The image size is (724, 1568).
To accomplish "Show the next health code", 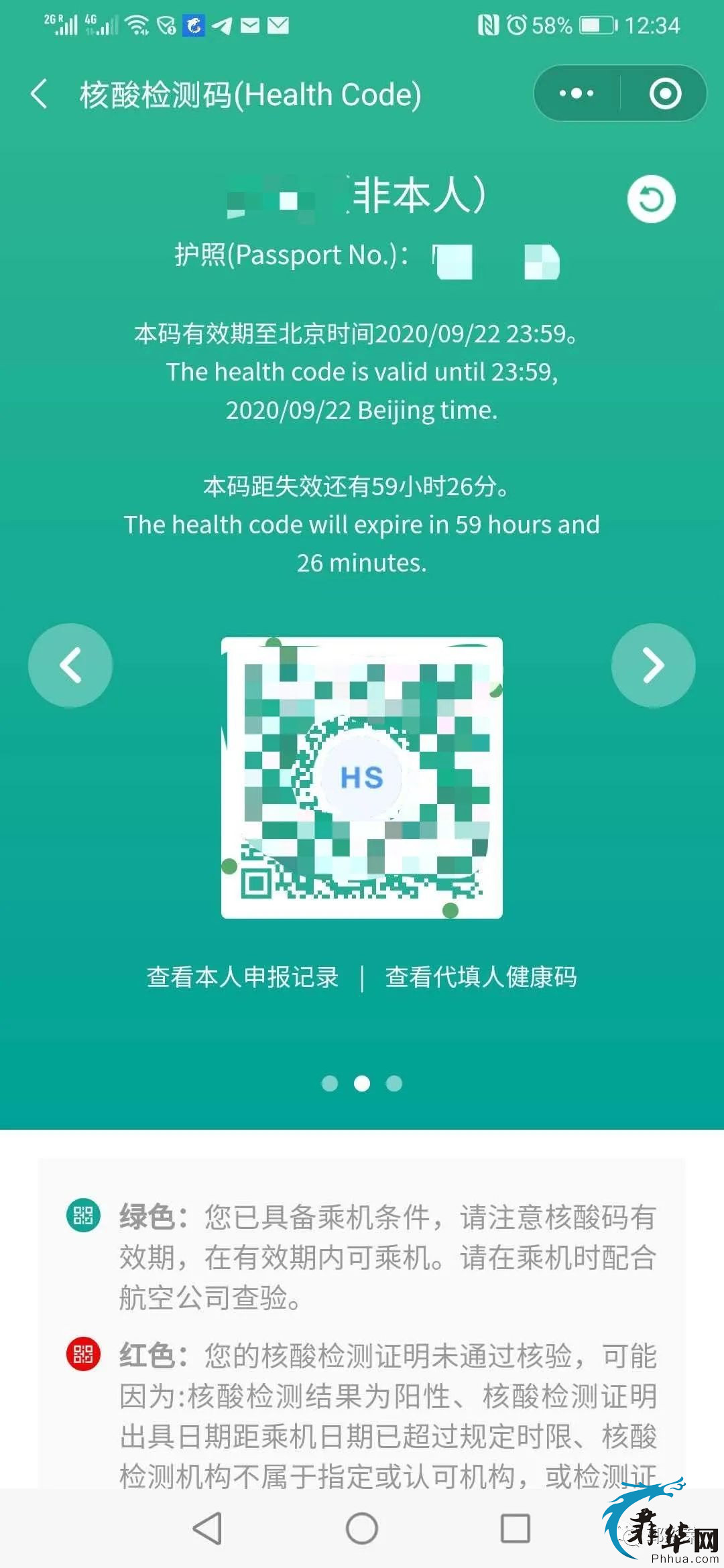I will pos(654,665).
